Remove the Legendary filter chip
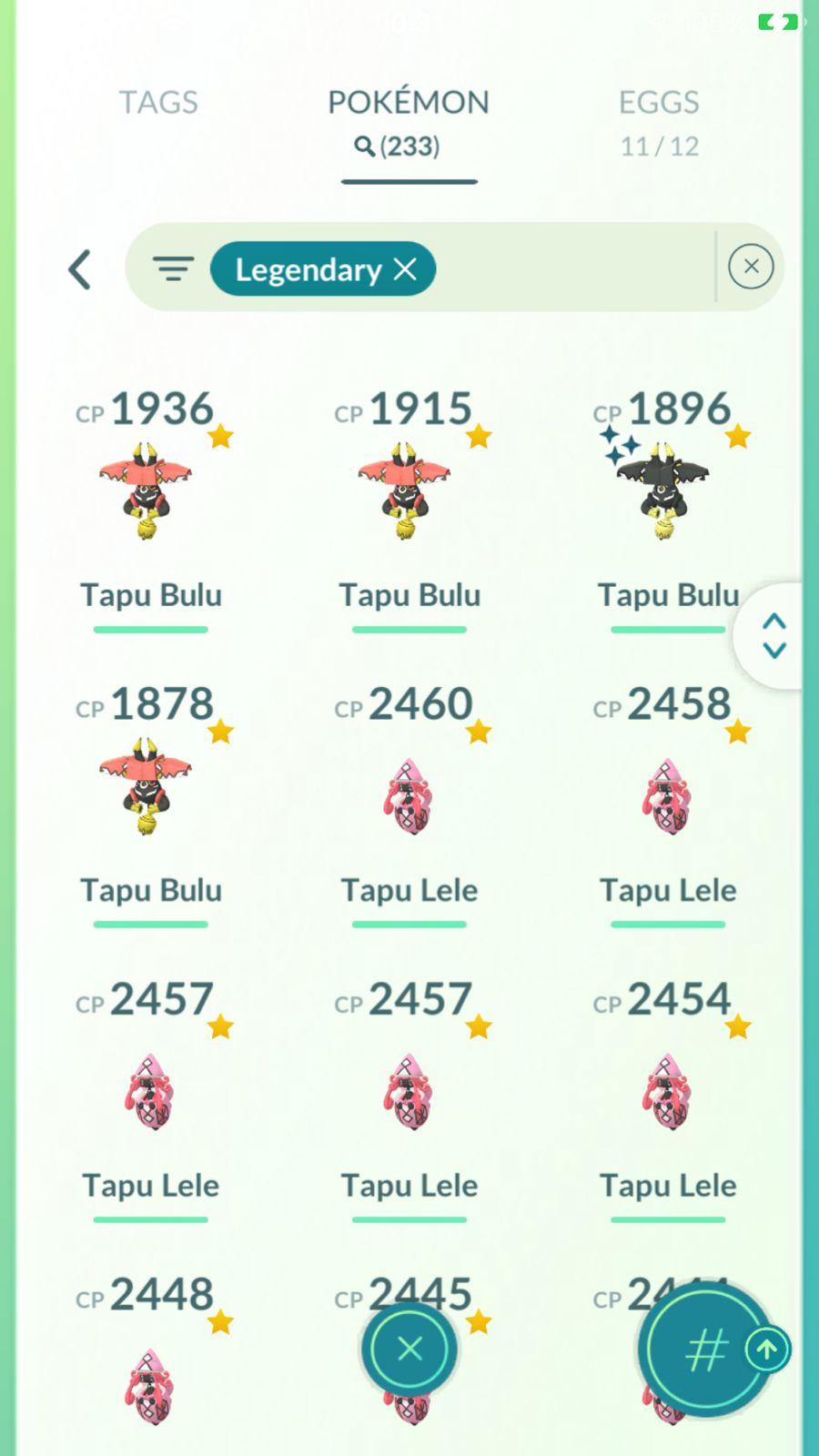The image size is (819, 1456). [406, 268]
